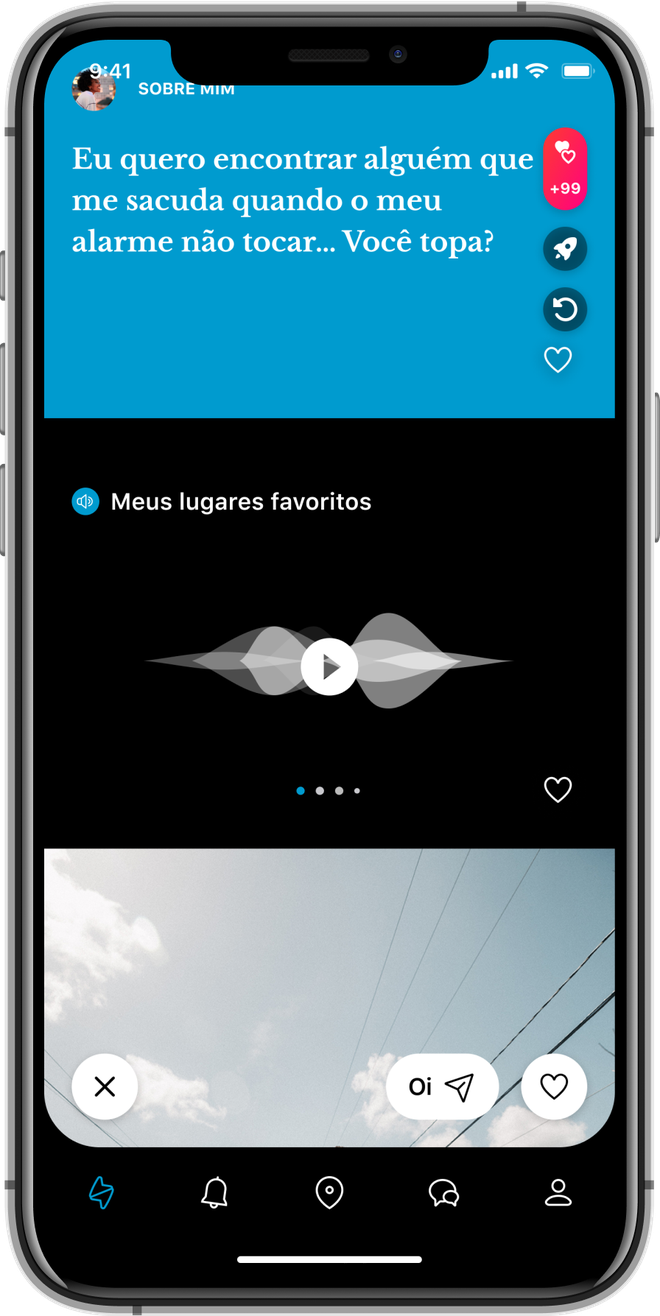This screenshot has height=1316, width=660.
Task: Switch to the lightning discover tab
Action: (101, 1192)
